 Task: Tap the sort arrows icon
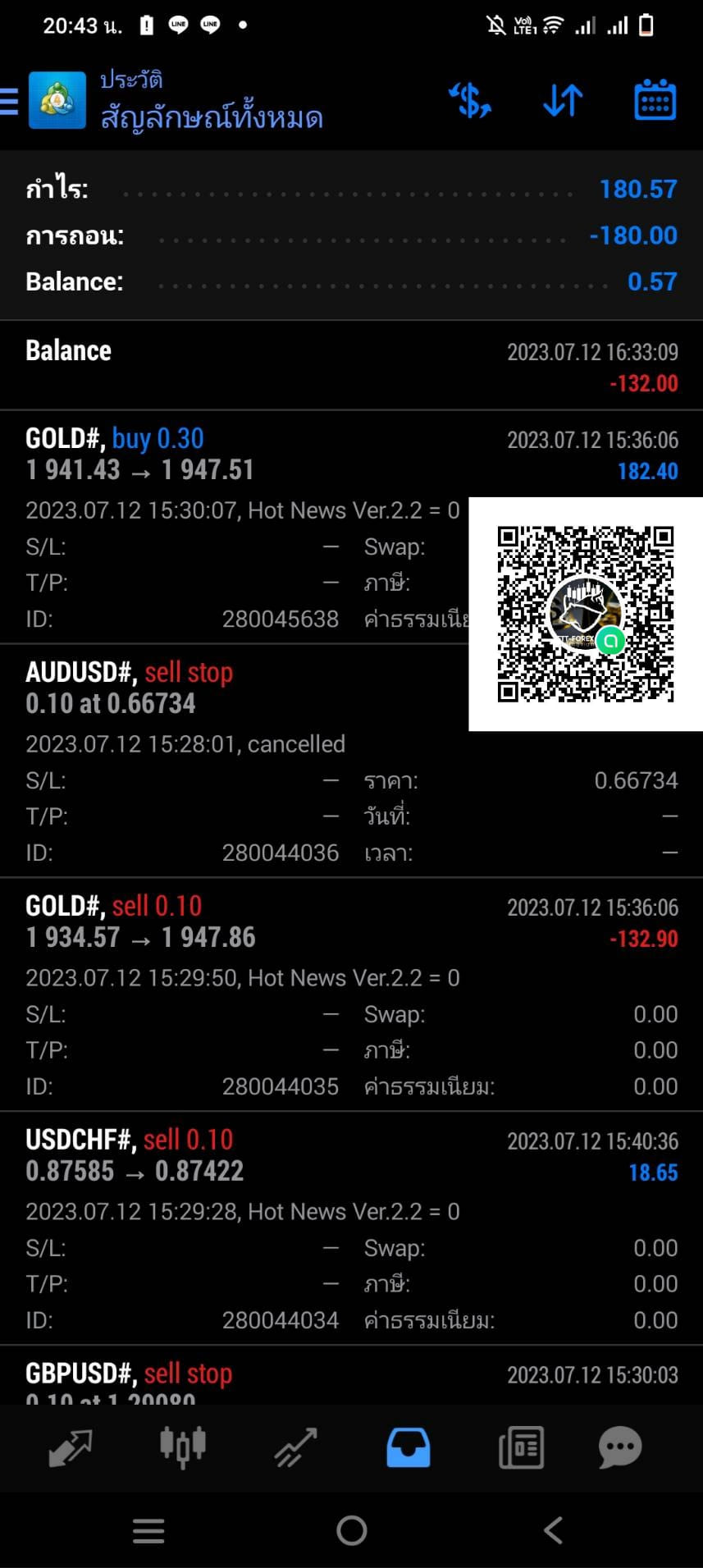(x=563, y=100)
